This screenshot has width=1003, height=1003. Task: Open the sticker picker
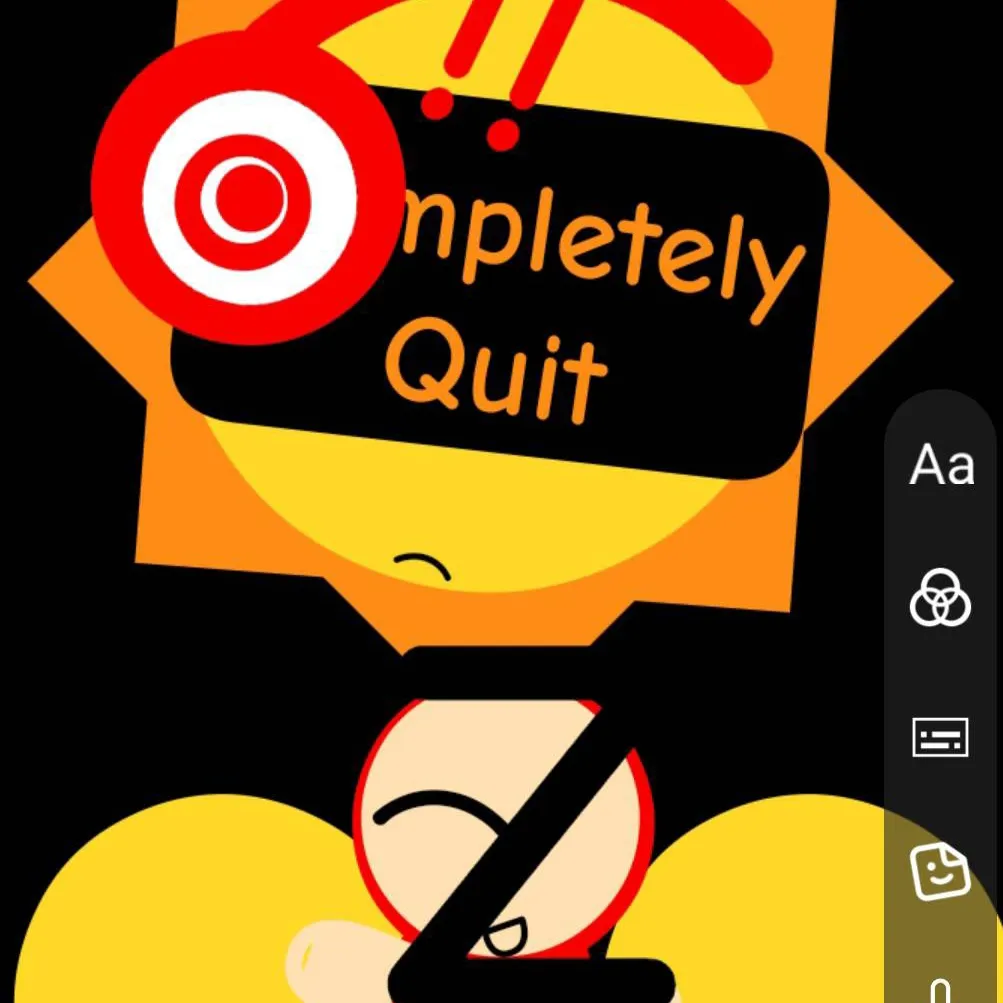click(x=940, y=871)
